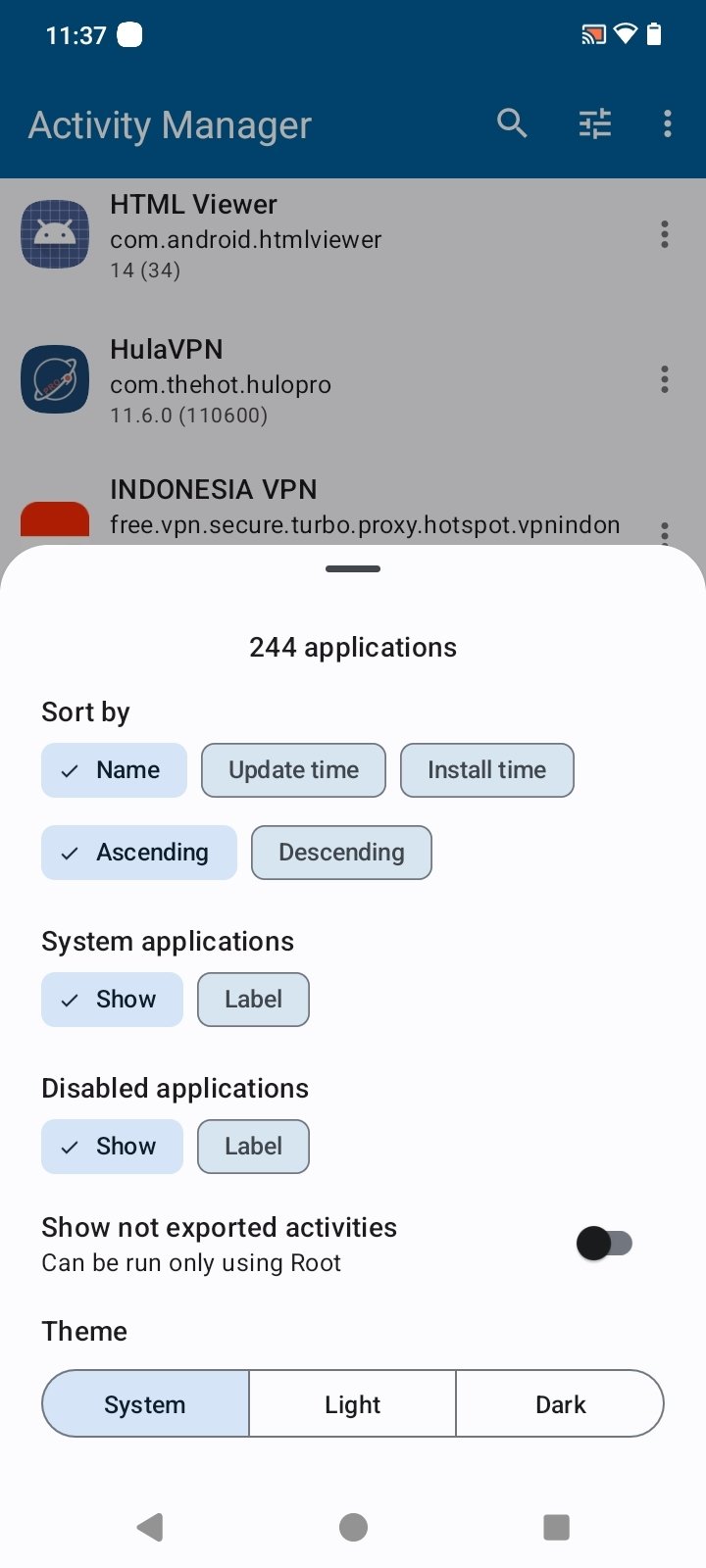Switch theme to Light
The height and width of the screenshot is (1568, 706).
click(x=353, y=1404)
